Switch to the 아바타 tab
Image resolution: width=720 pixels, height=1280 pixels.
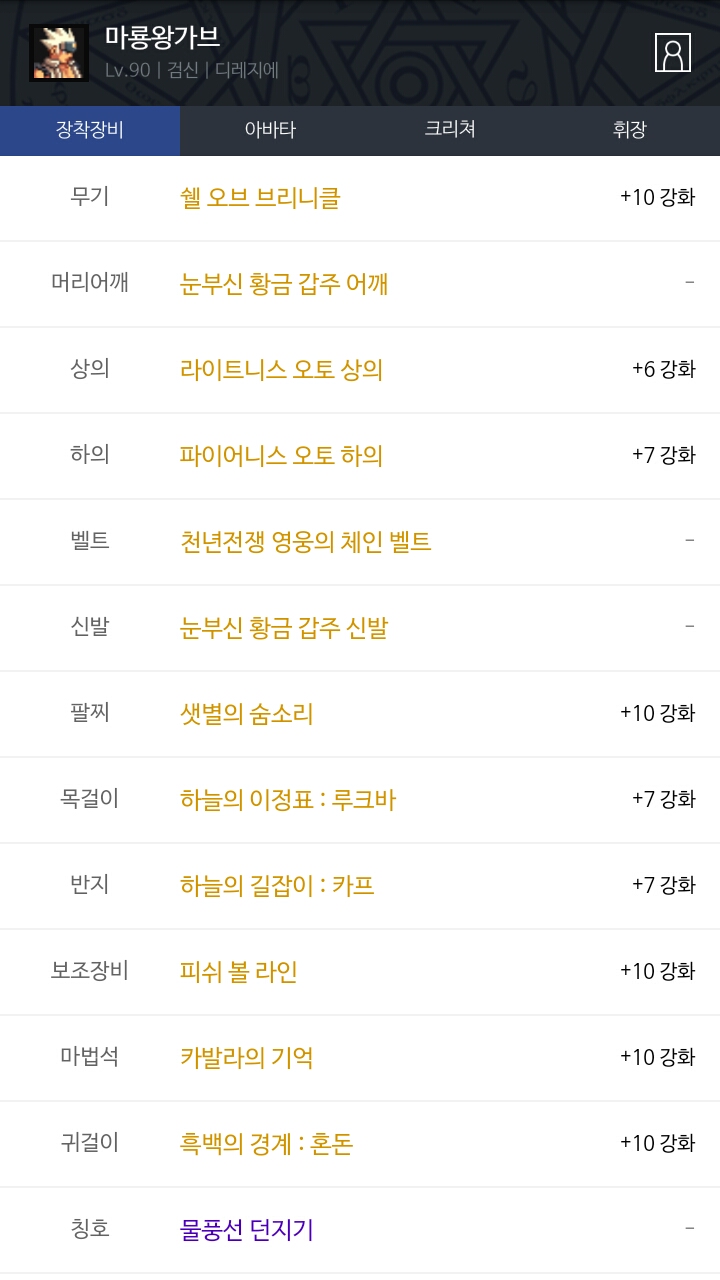coord(270,130)
